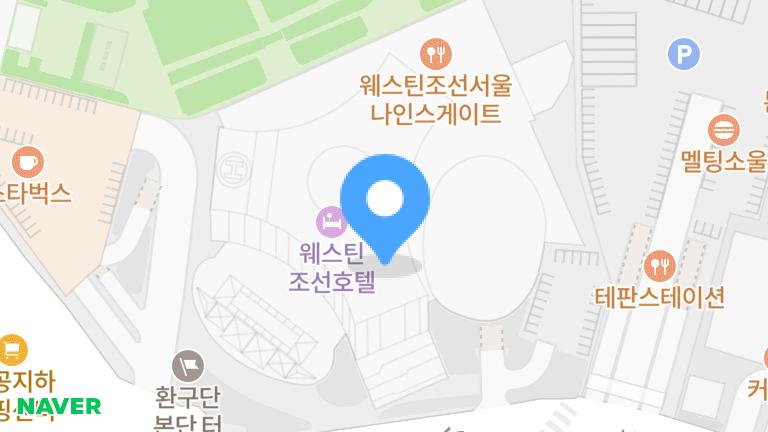The width and height of the screenshot is (768, 432).
Task: Open 테판스테이션 restaurant marker
Action: pos(660,265)
